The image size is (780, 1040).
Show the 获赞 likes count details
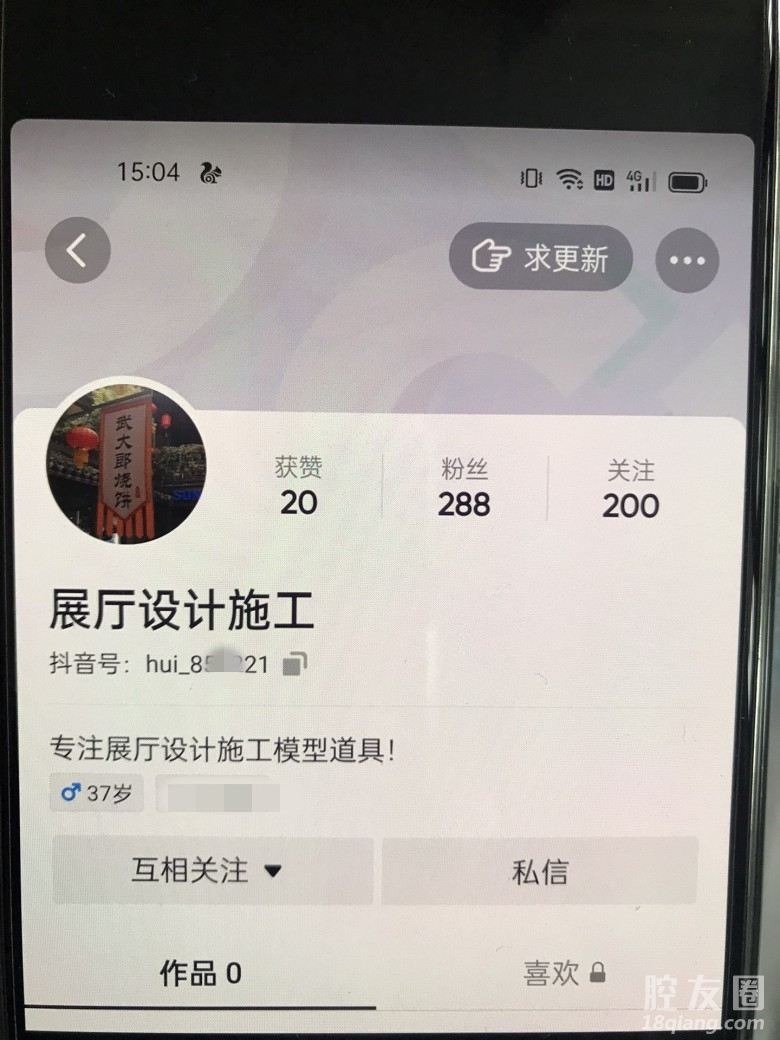[x=298, y=487]
